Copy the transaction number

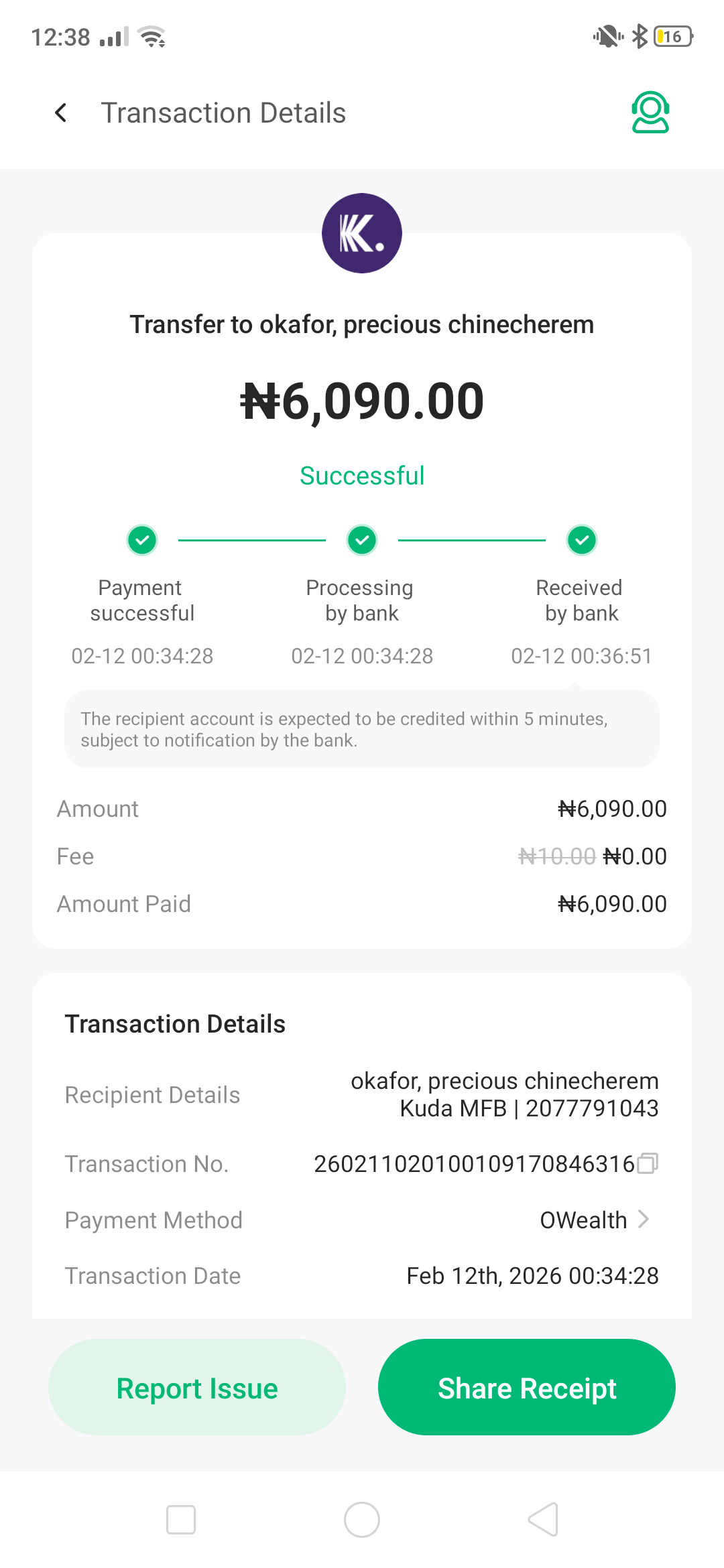[648, 1164]
